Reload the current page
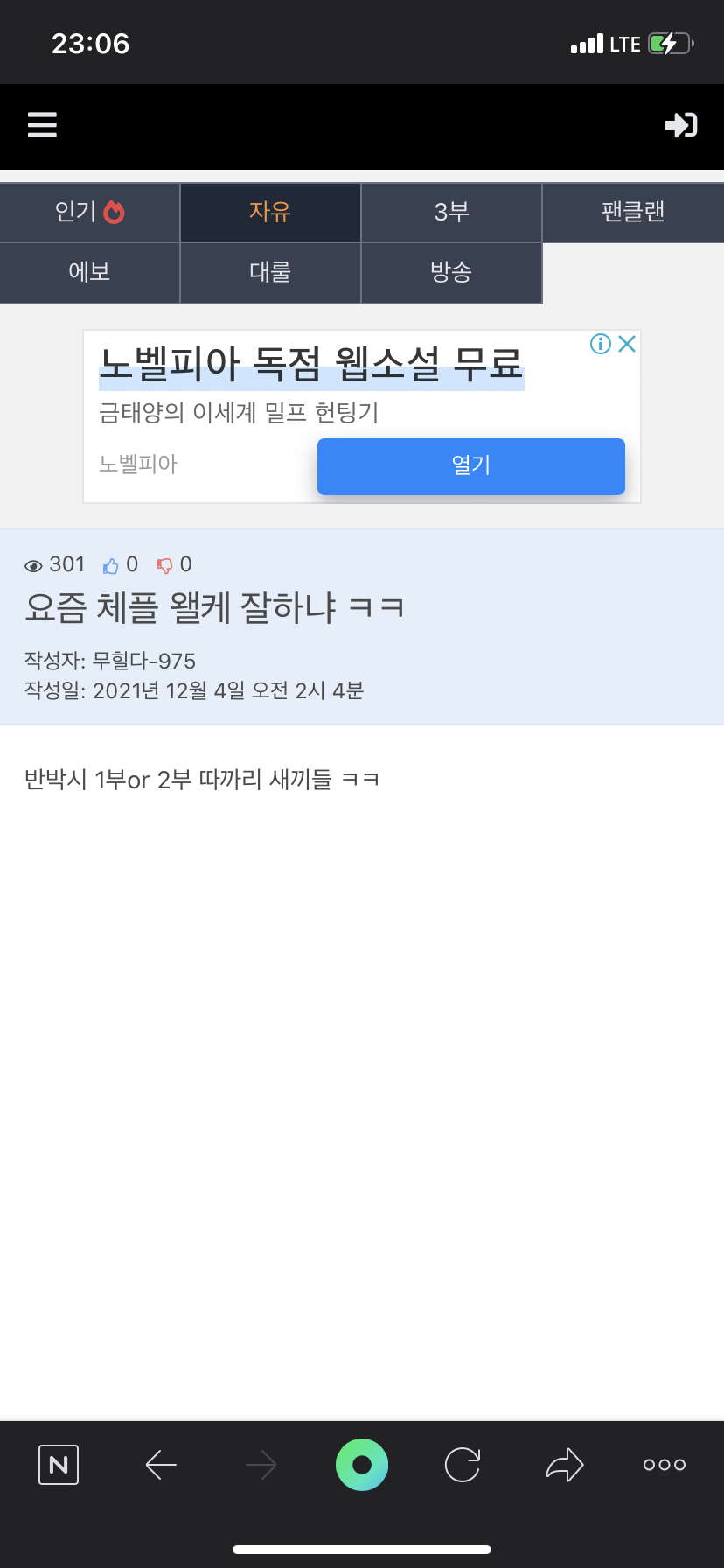The height and width of the screenshot is (1568, 724). coord(463,1464)
